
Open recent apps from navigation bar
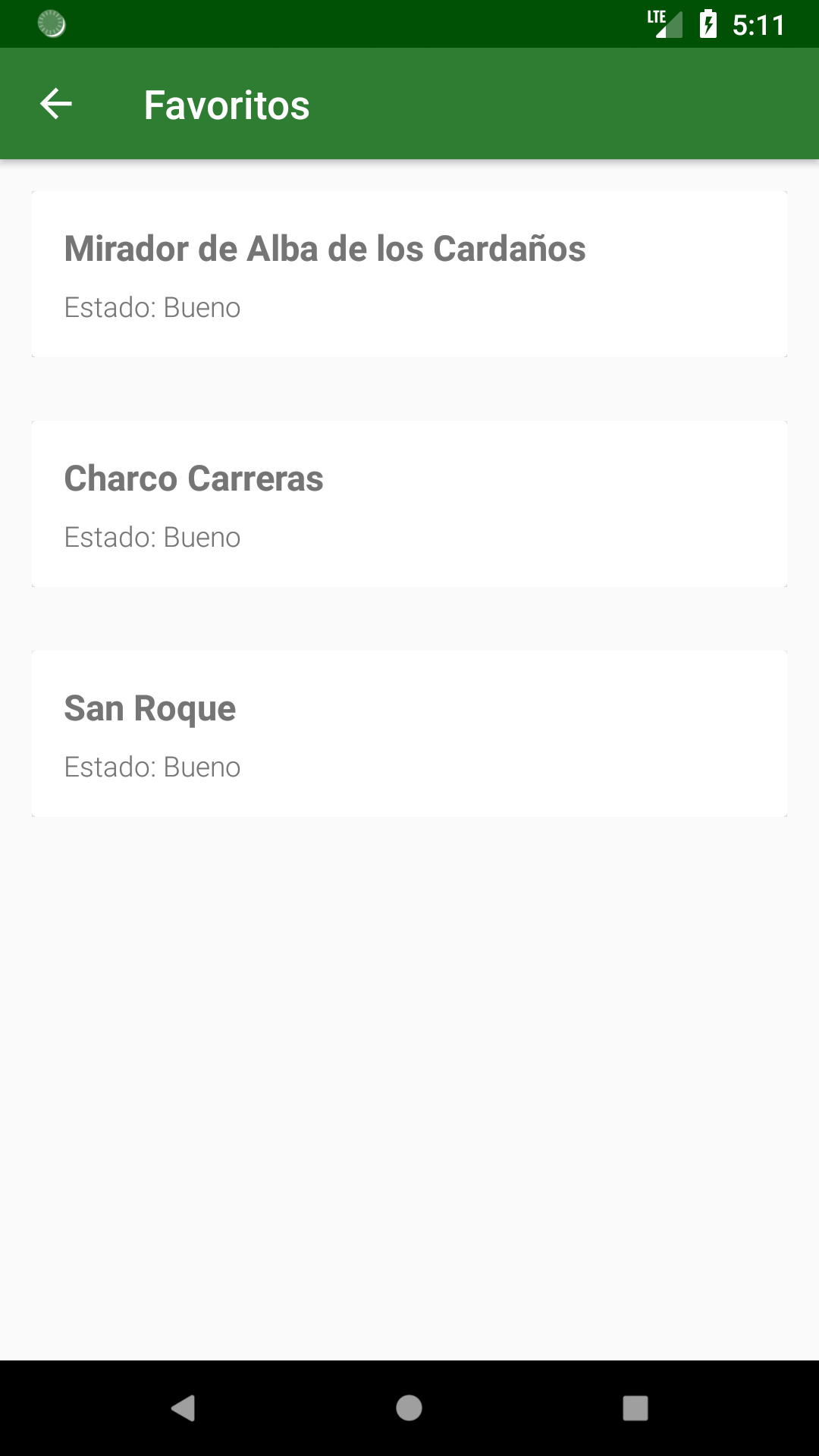(635, 1408)
